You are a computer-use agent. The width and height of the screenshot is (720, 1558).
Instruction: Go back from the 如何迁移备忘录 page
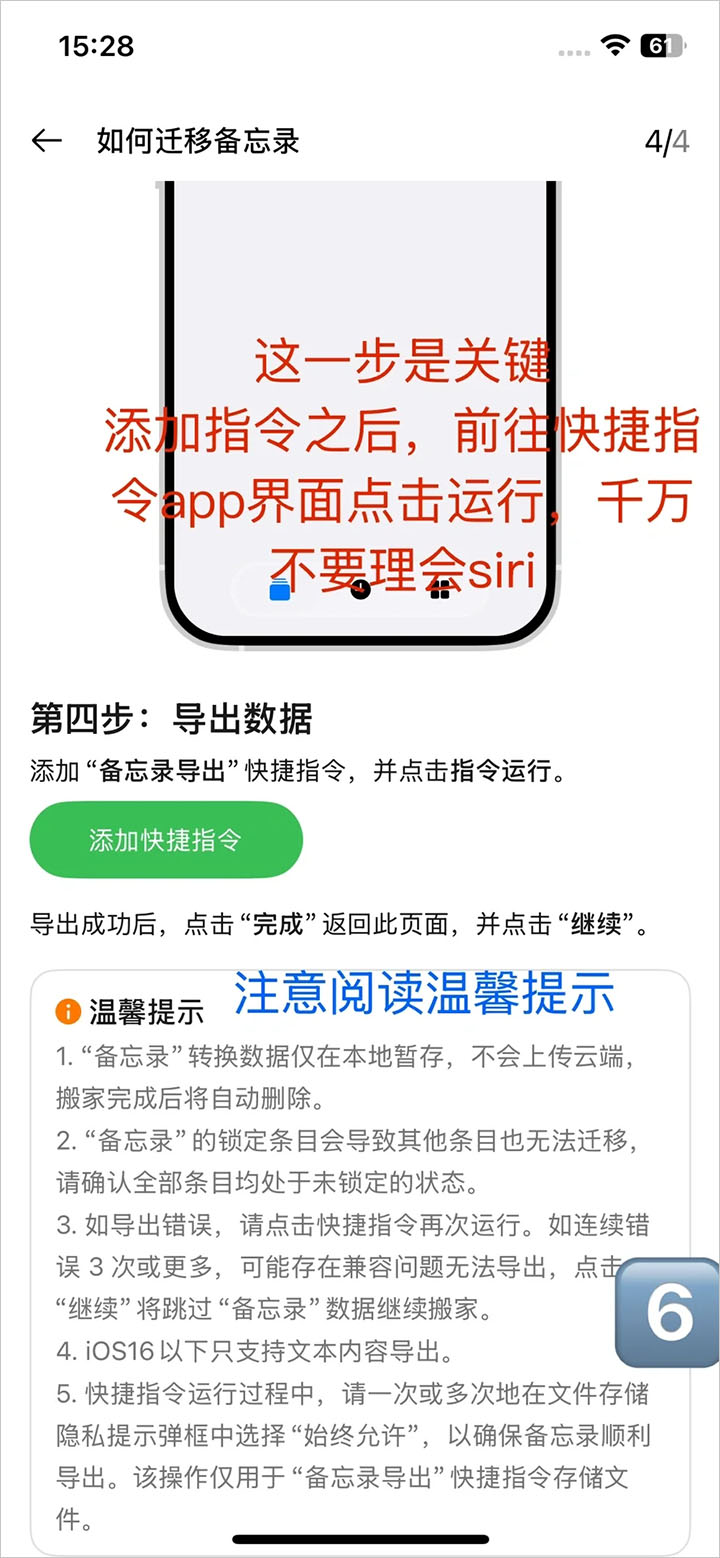(47, 141)
